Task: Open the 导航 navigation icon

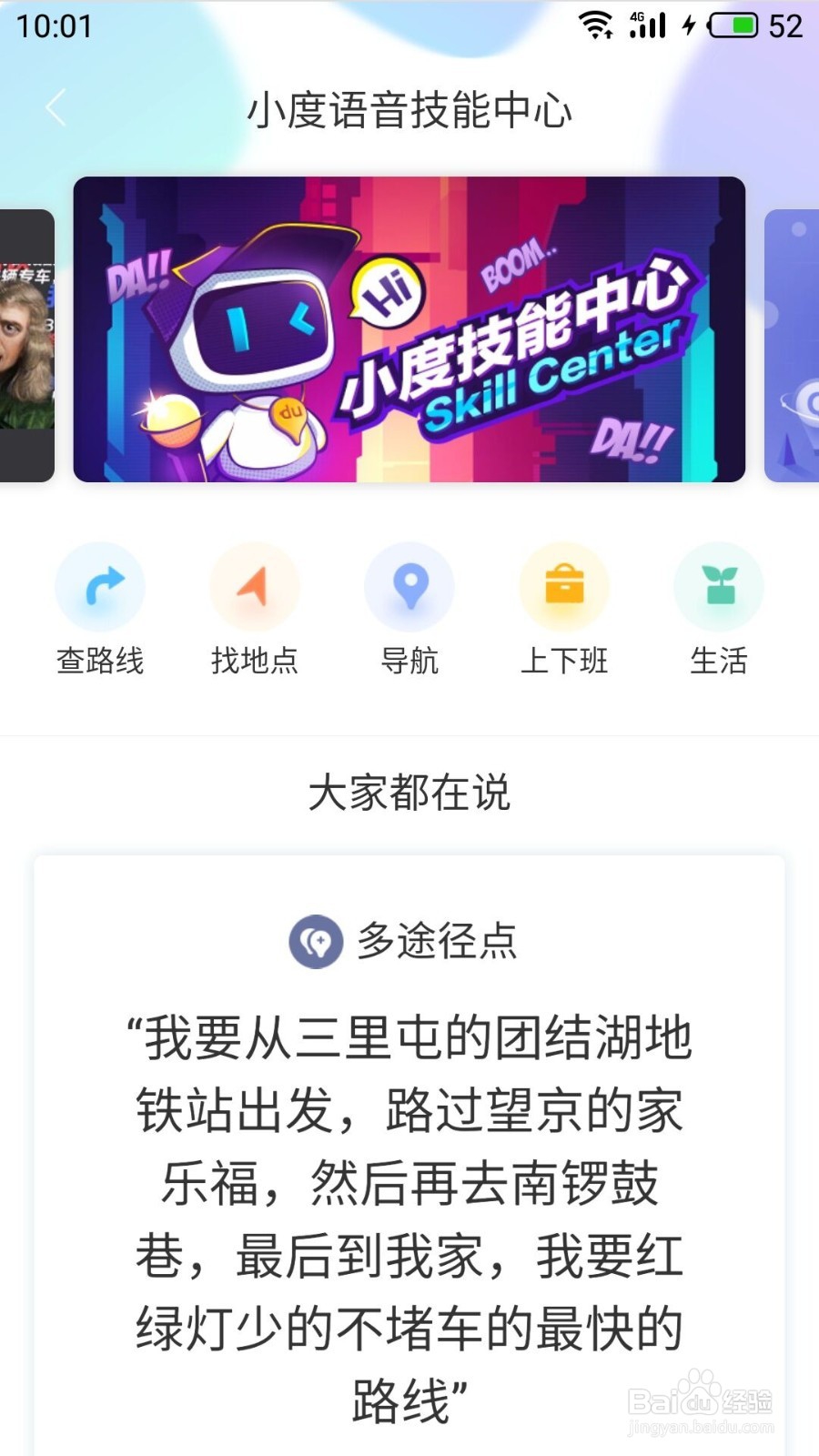Action: pyautogui.click(x=409, y=586)
